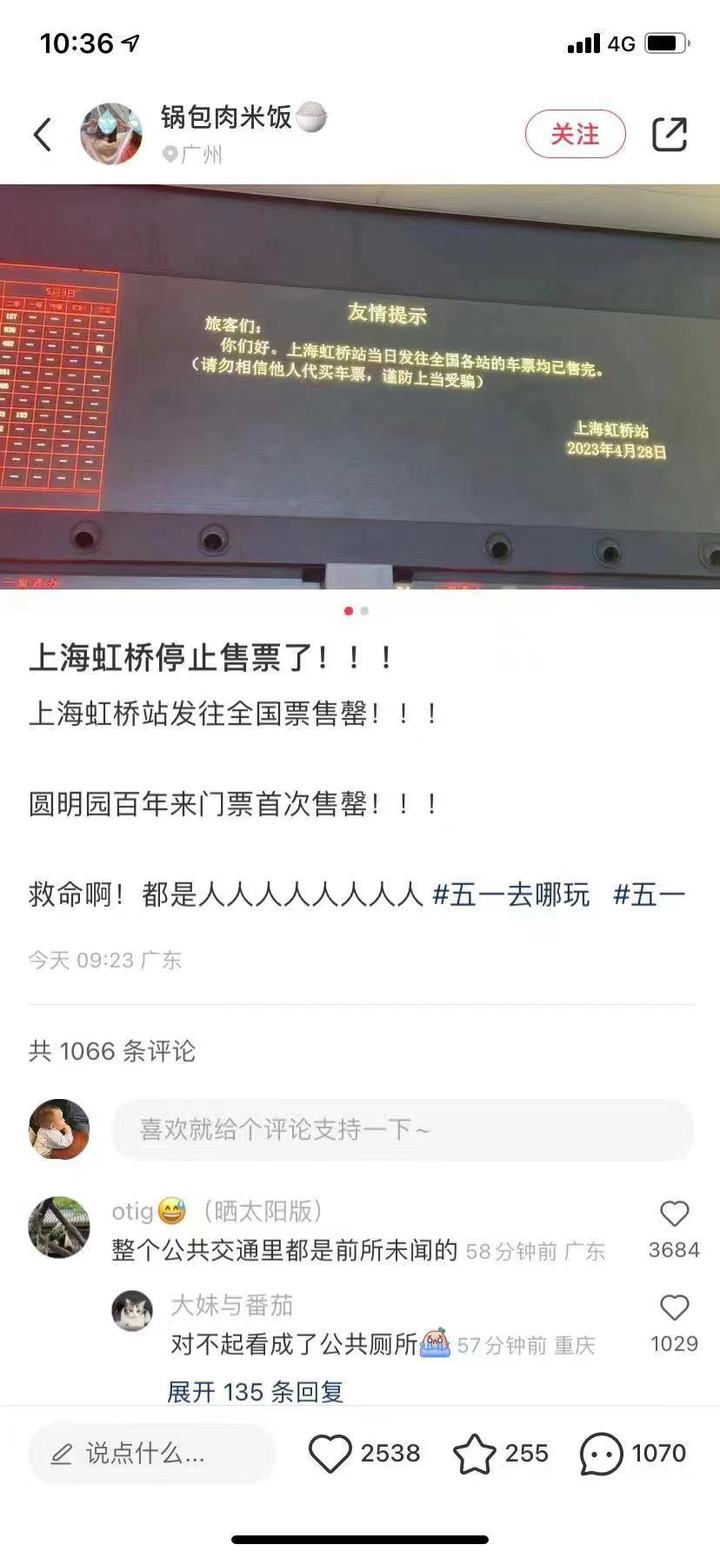The image size is (720, 1558).
Task: Open the train station notice photo
Action: click(360, 386)
